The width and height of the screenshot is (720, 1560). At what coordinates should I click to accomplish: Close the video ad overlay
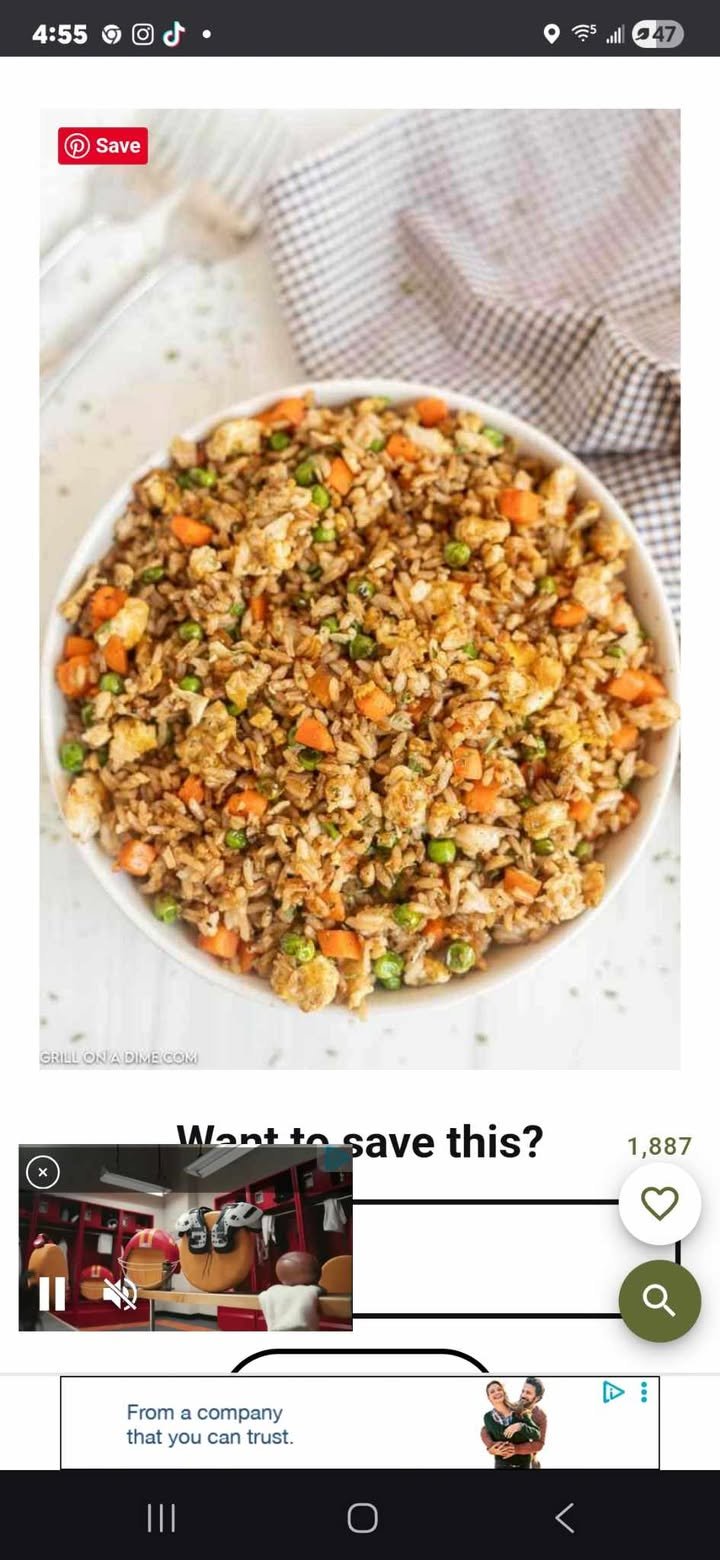(x=43, y=1172)
